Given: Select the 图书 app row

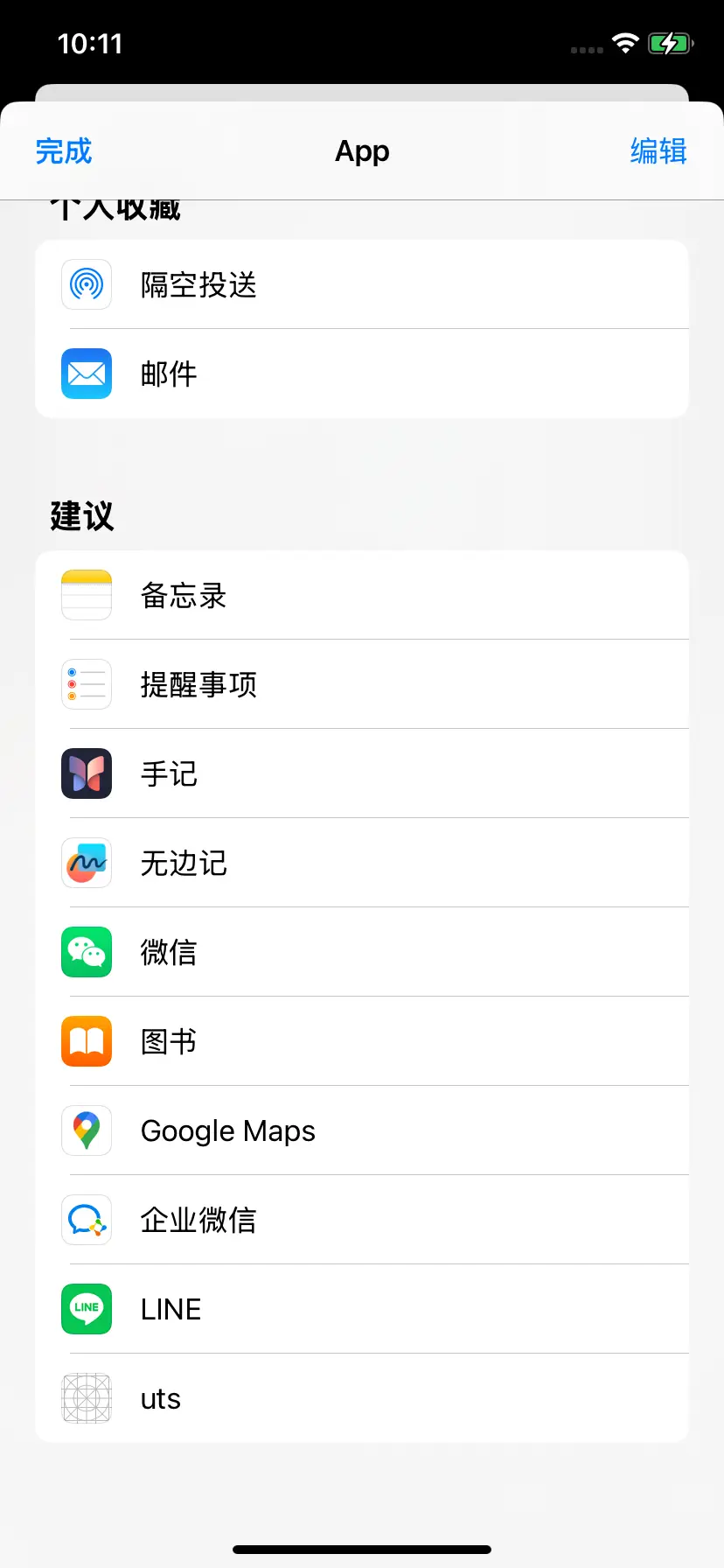Looking at the screenshot, I should pyautogui.click(x=362, y=1042).
